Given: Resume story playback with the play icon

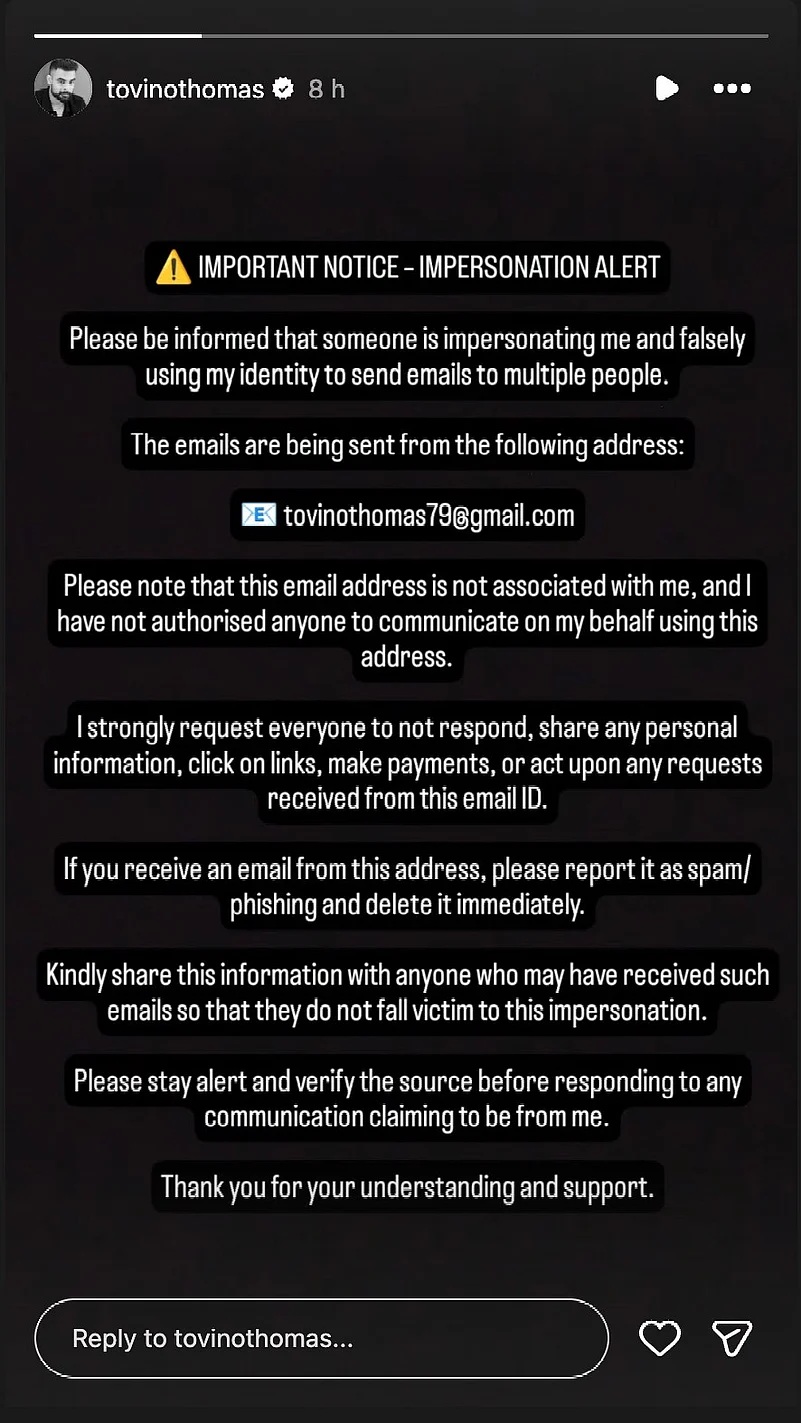Looking at the screenshot, I should click(x=666, y=89).
